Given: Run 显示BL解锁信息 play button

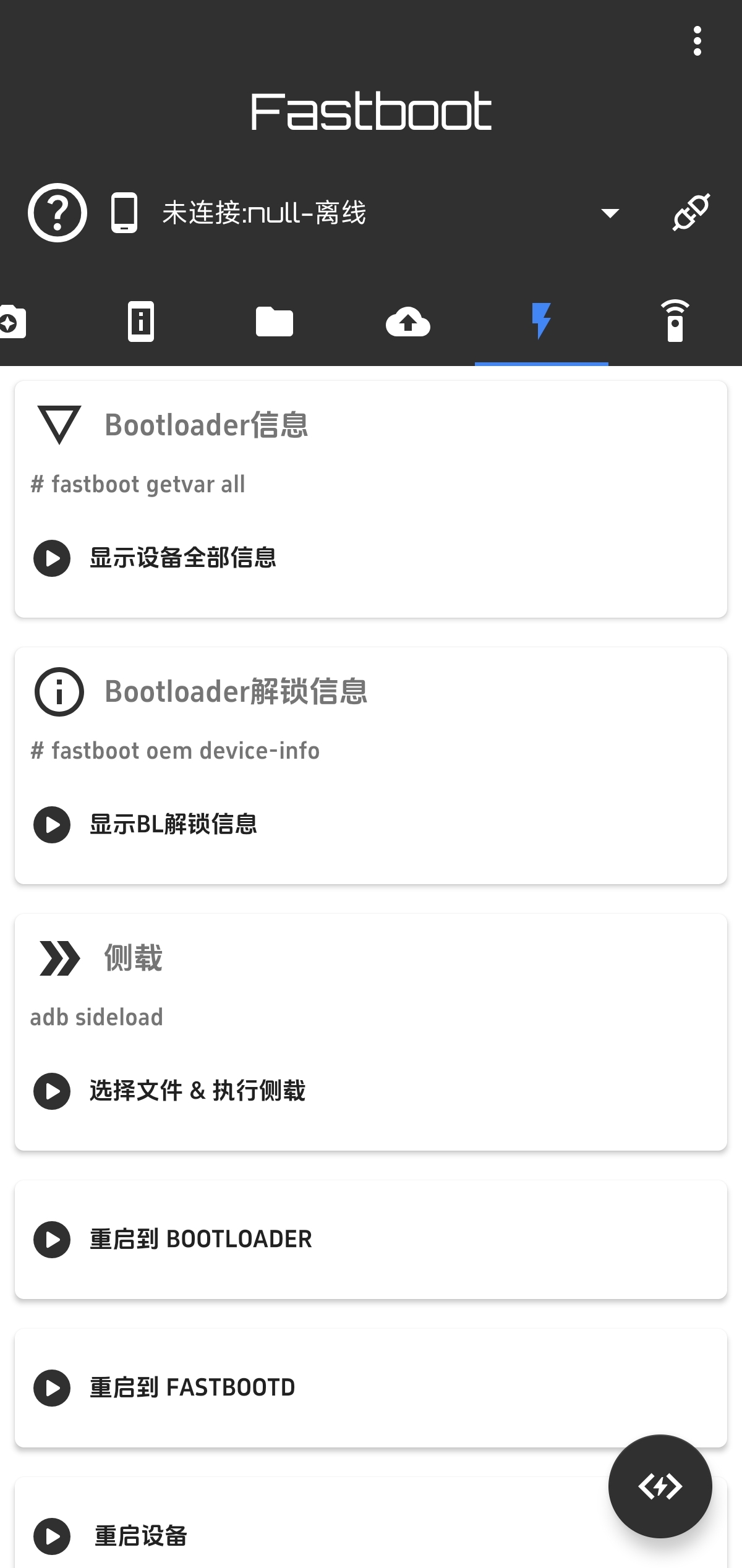Looking at the screenshot, I should [52, 825].
